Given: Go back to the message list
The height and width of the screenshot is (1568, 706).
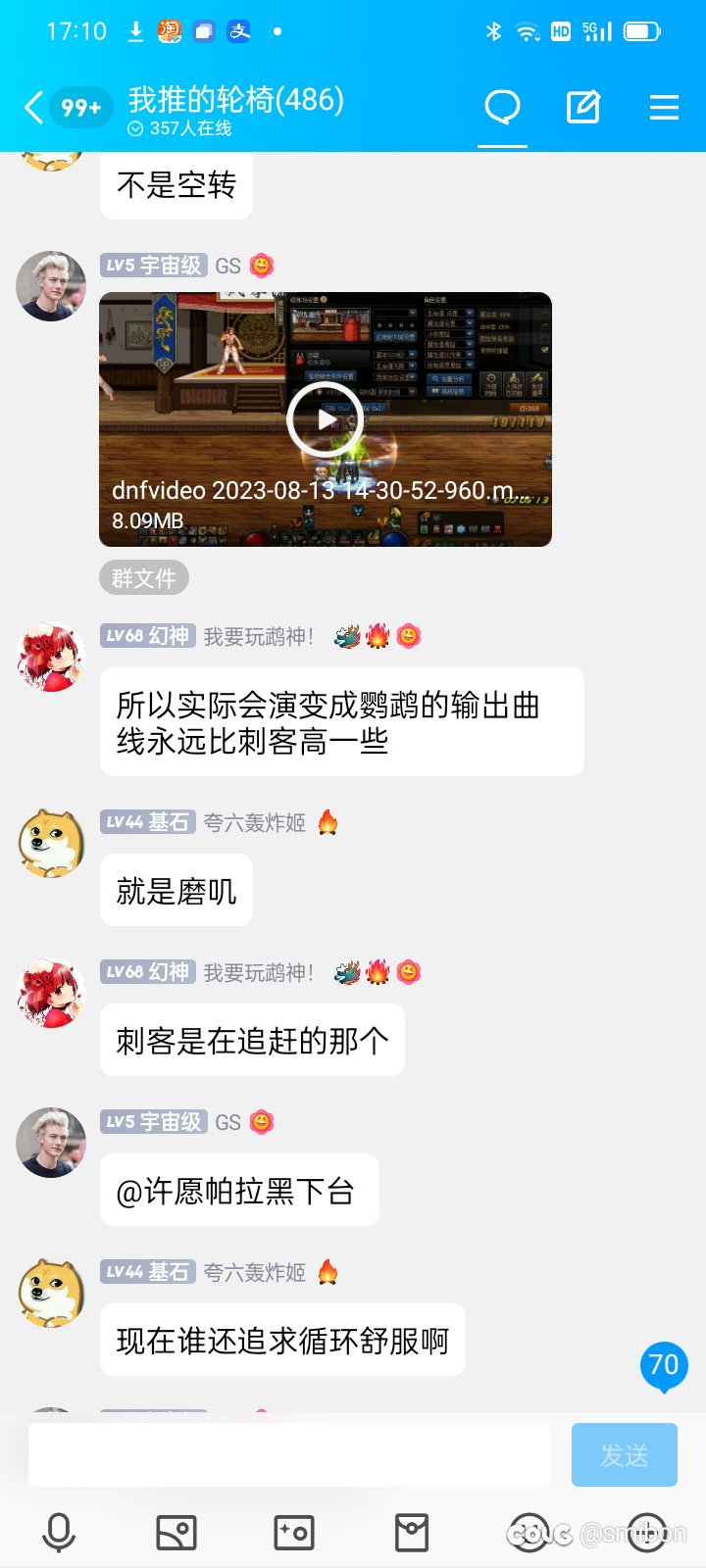Looking at the screenshot, I should tap(34, 107).
